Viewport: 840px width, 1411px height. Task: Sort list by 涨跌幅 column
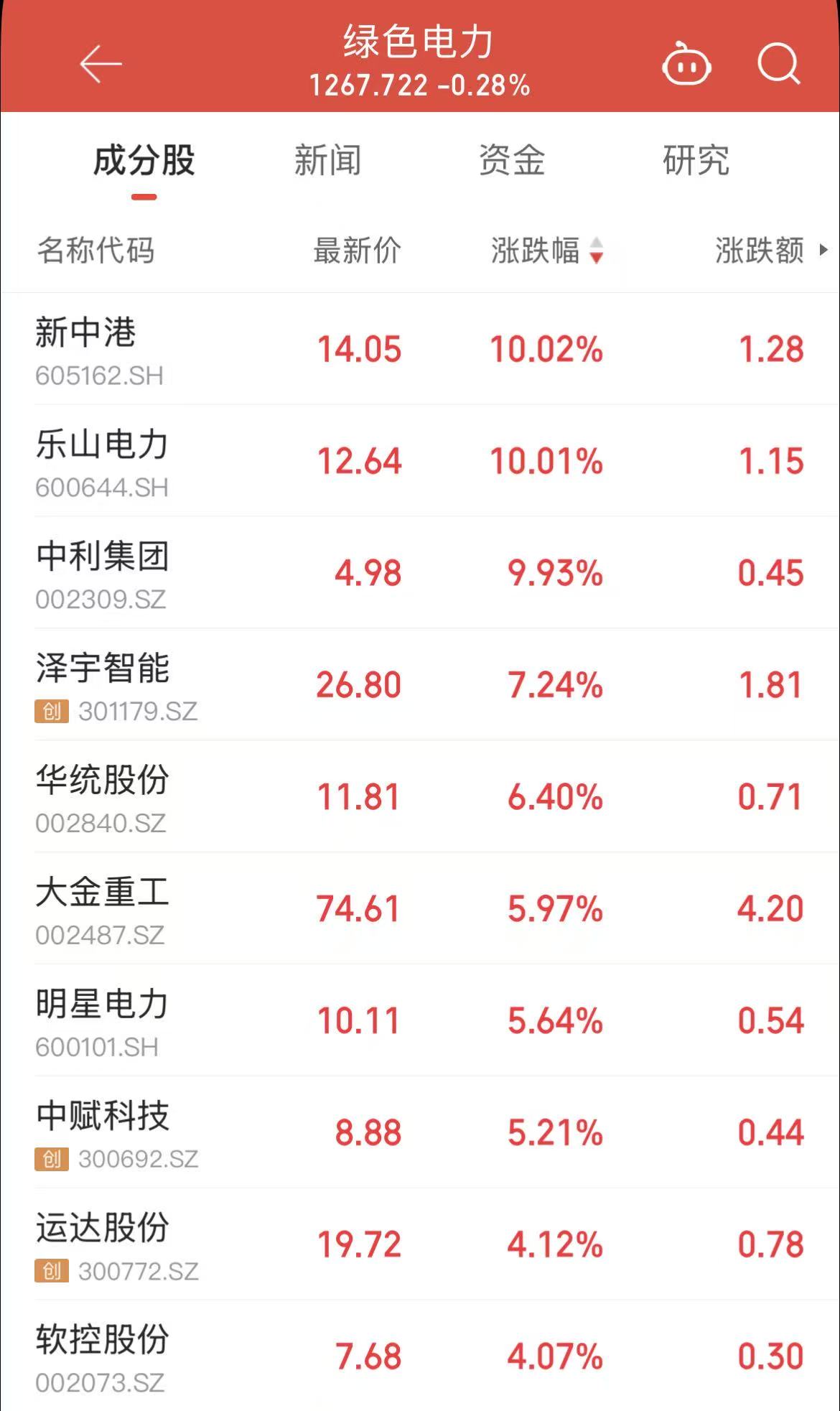coord(547,251)
